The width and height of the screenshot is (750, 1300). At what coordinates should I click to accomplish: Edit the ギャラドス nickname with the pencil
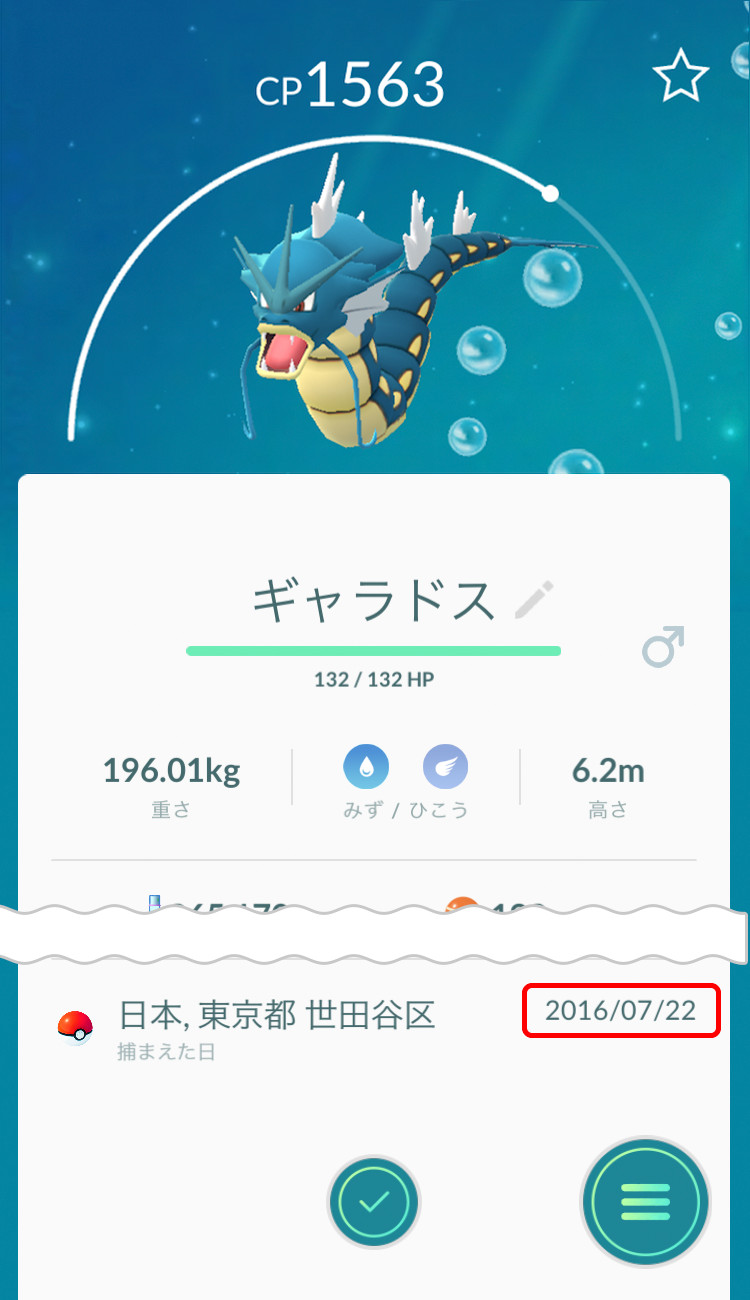[533, 599]
